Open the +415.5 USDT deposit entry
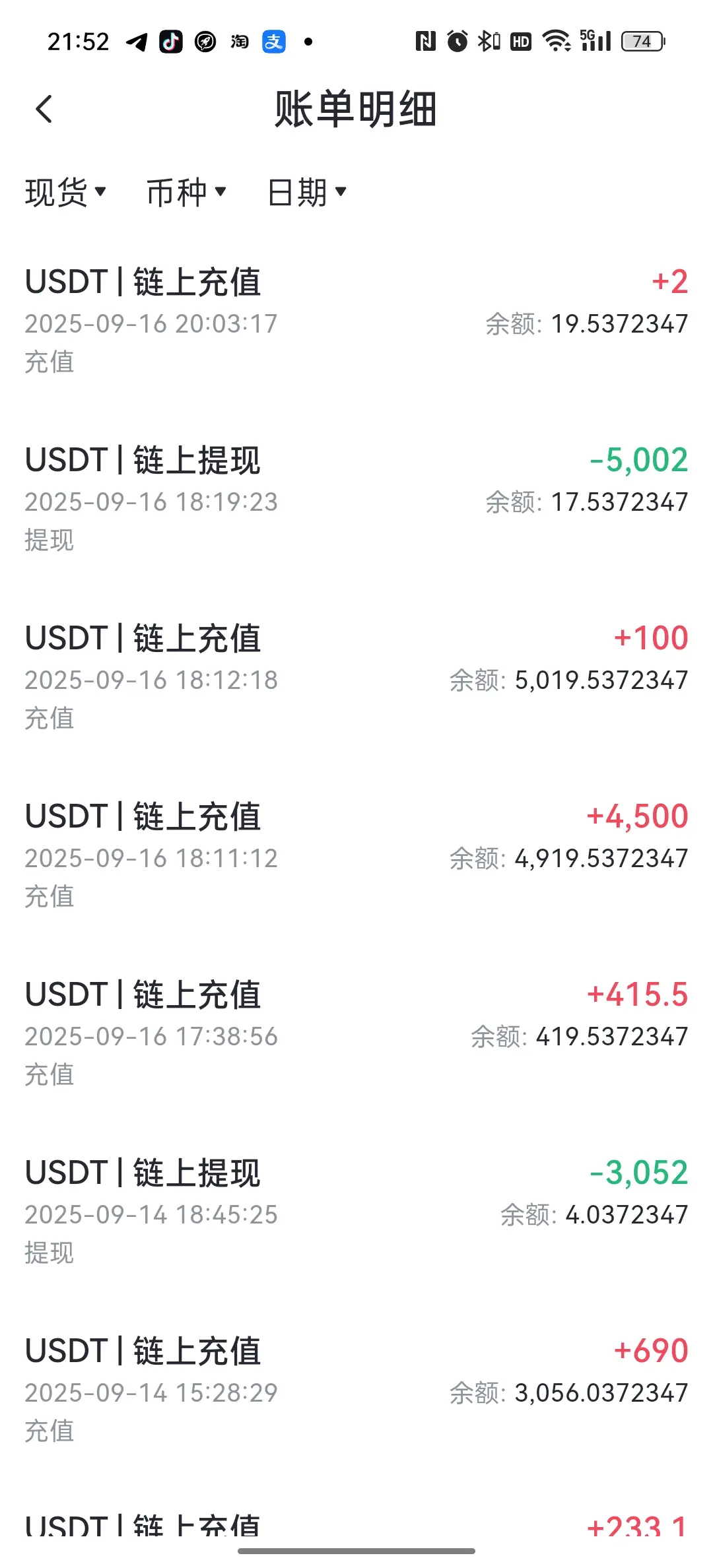The width and height of the screenshot is (713, 1568). 356,1033
